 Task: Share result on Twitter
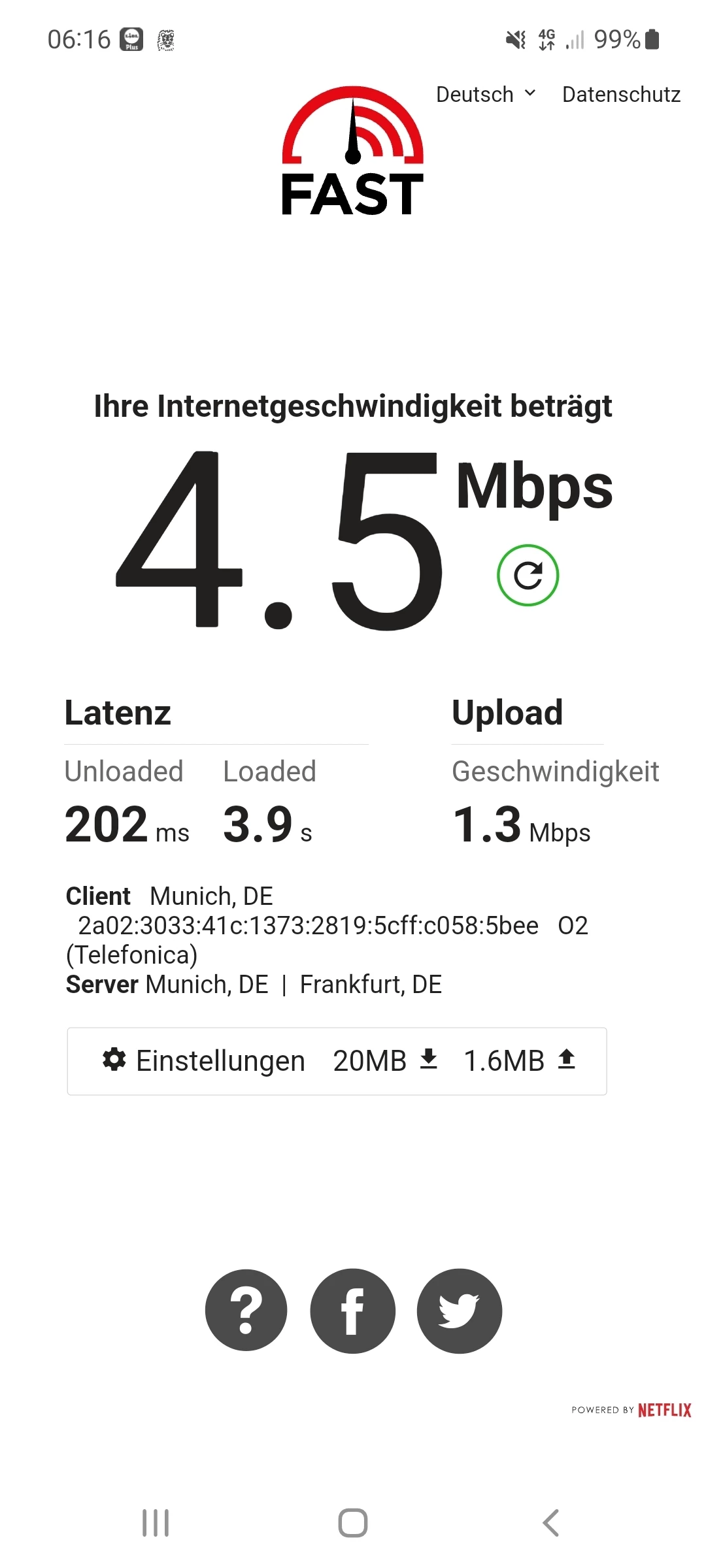tap(459, 1311)
